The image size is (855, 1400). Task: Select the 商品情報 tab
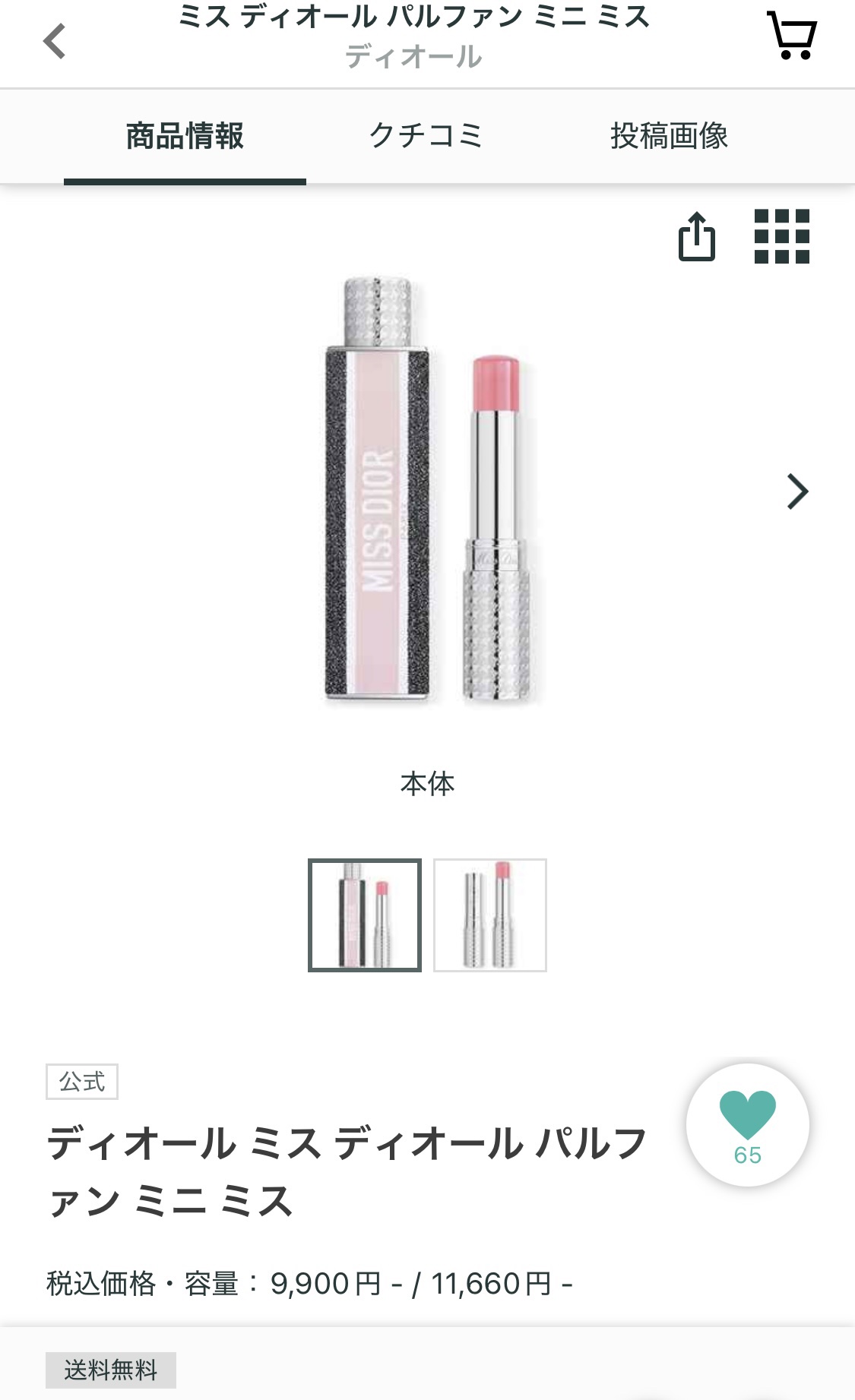[185, 137]
